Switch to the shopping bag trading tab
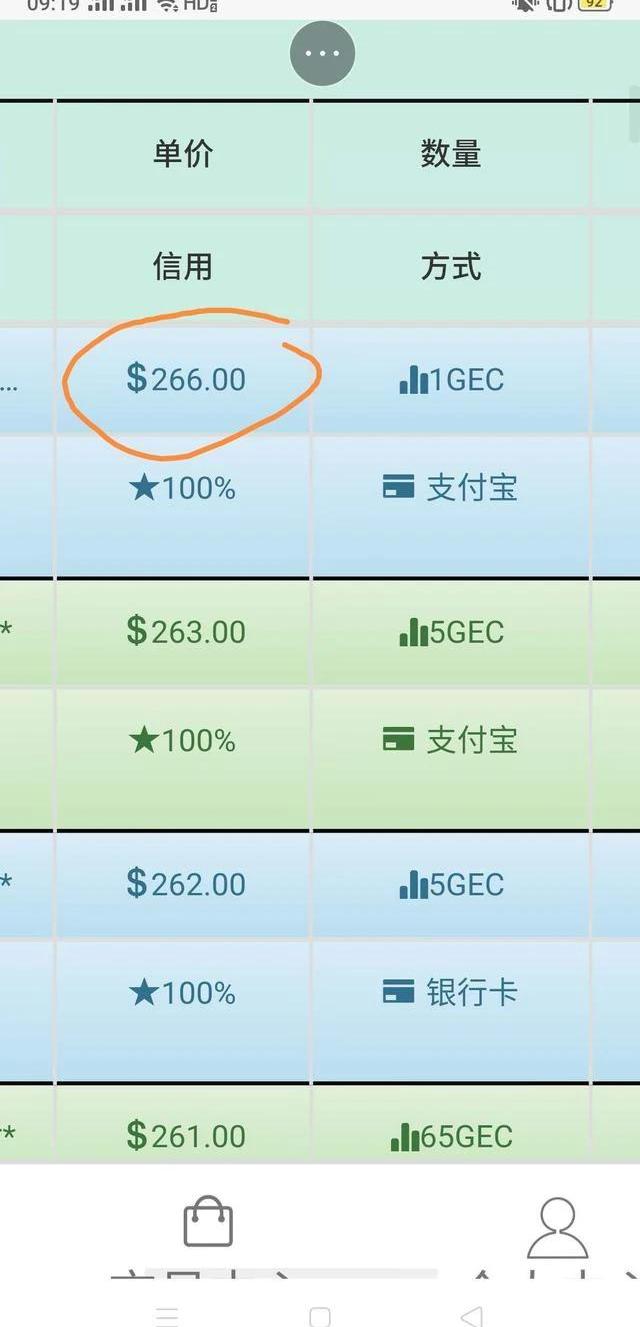 tap(208, 1221)
